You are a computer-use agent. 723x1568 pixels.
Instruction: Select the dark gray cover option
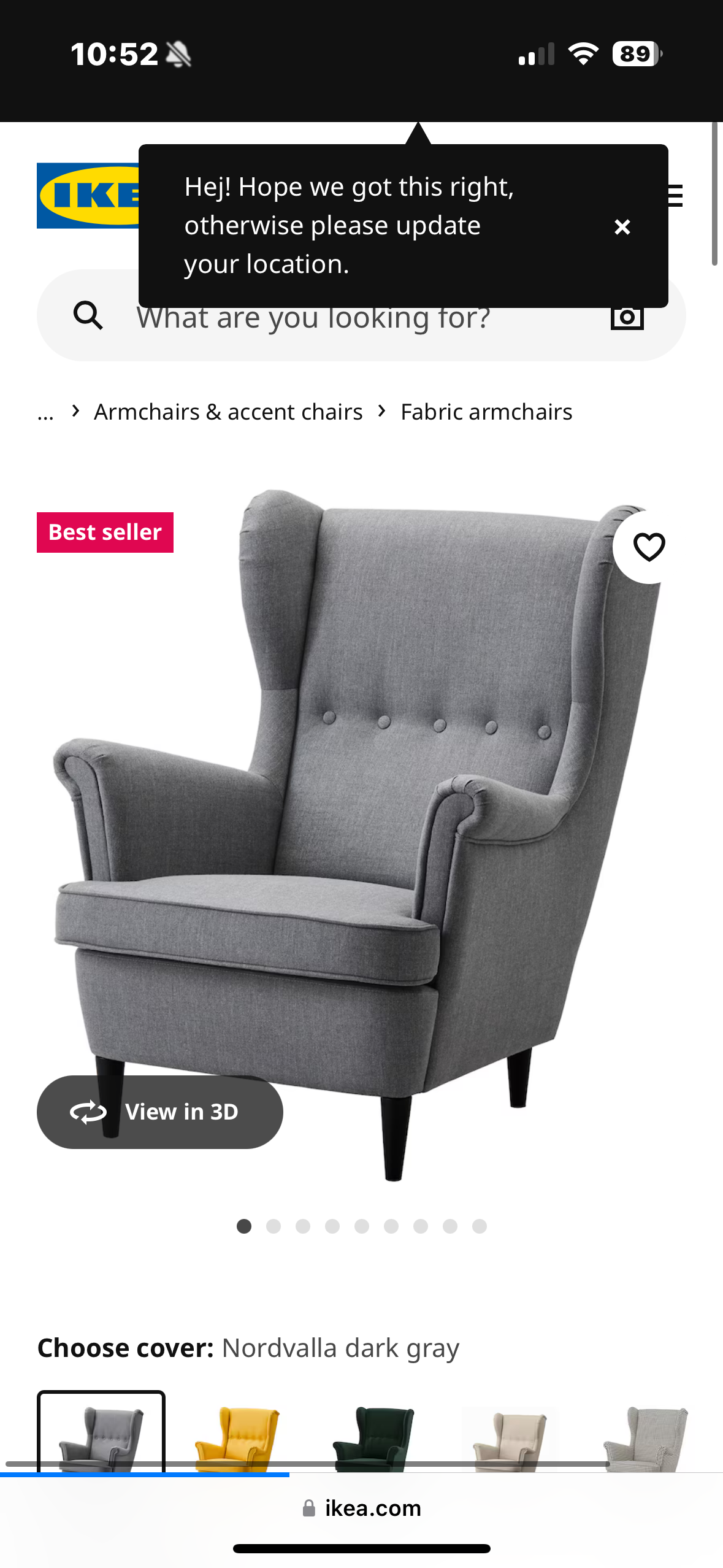point(101,1434)
